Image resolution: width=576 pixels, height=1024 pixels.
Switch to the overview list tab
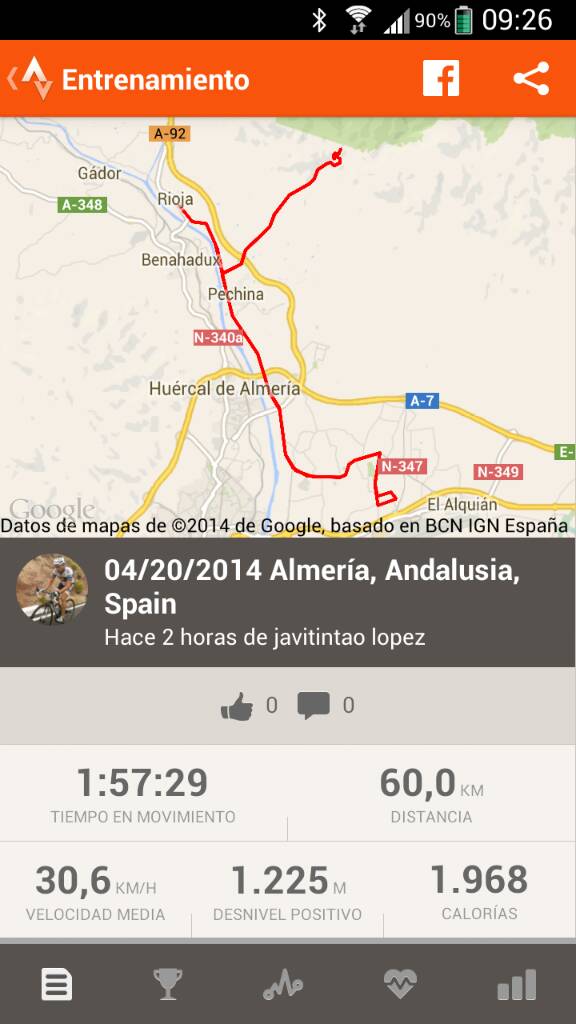(57, 984)
